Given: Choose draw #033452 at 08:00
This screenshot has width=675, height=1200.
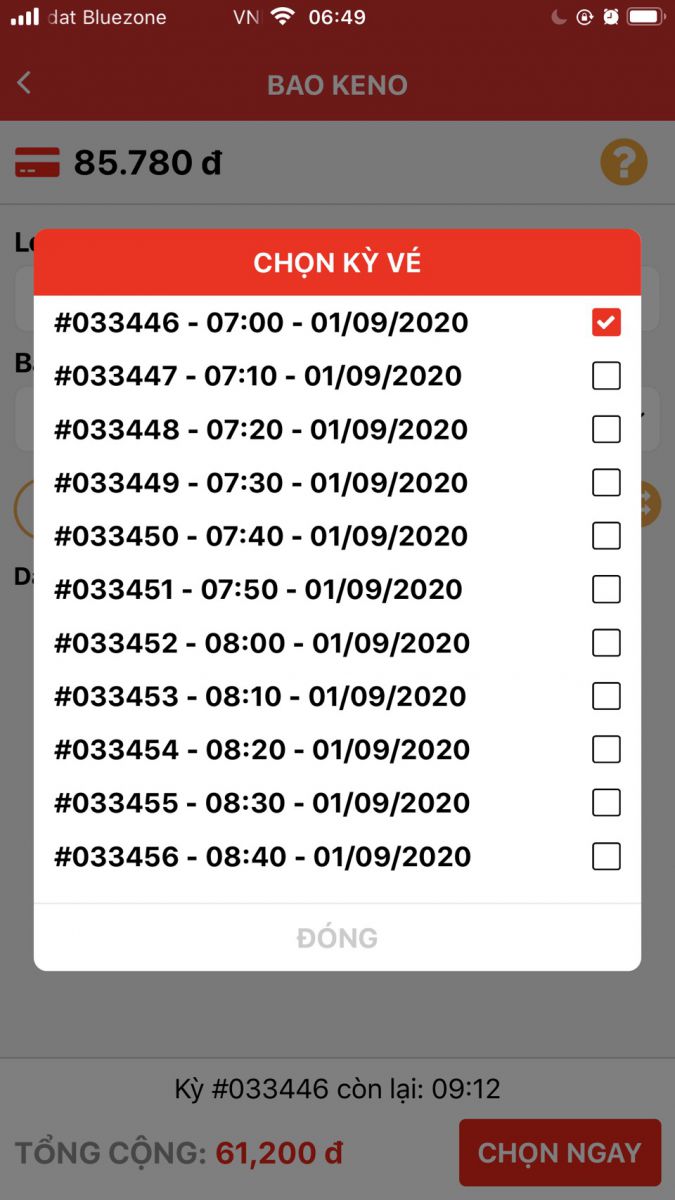Looking at the screenshot, I should (x=606, y=643).
